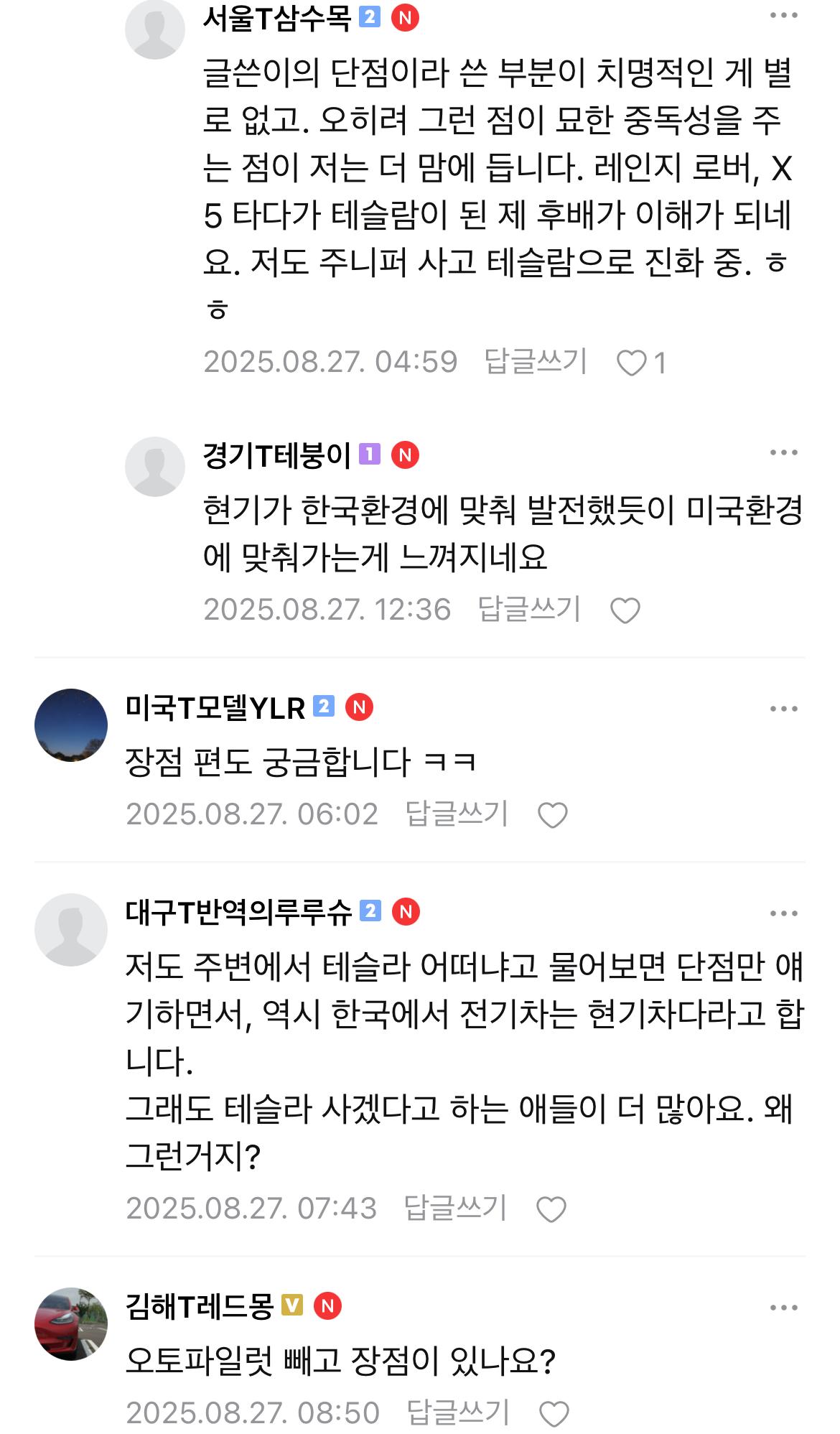Tap 답글쓰기 on 김해T레드몽's comment
The height and width of the screenshot is (1434, 840).
pyautogui.click(x=458, y=1412)
